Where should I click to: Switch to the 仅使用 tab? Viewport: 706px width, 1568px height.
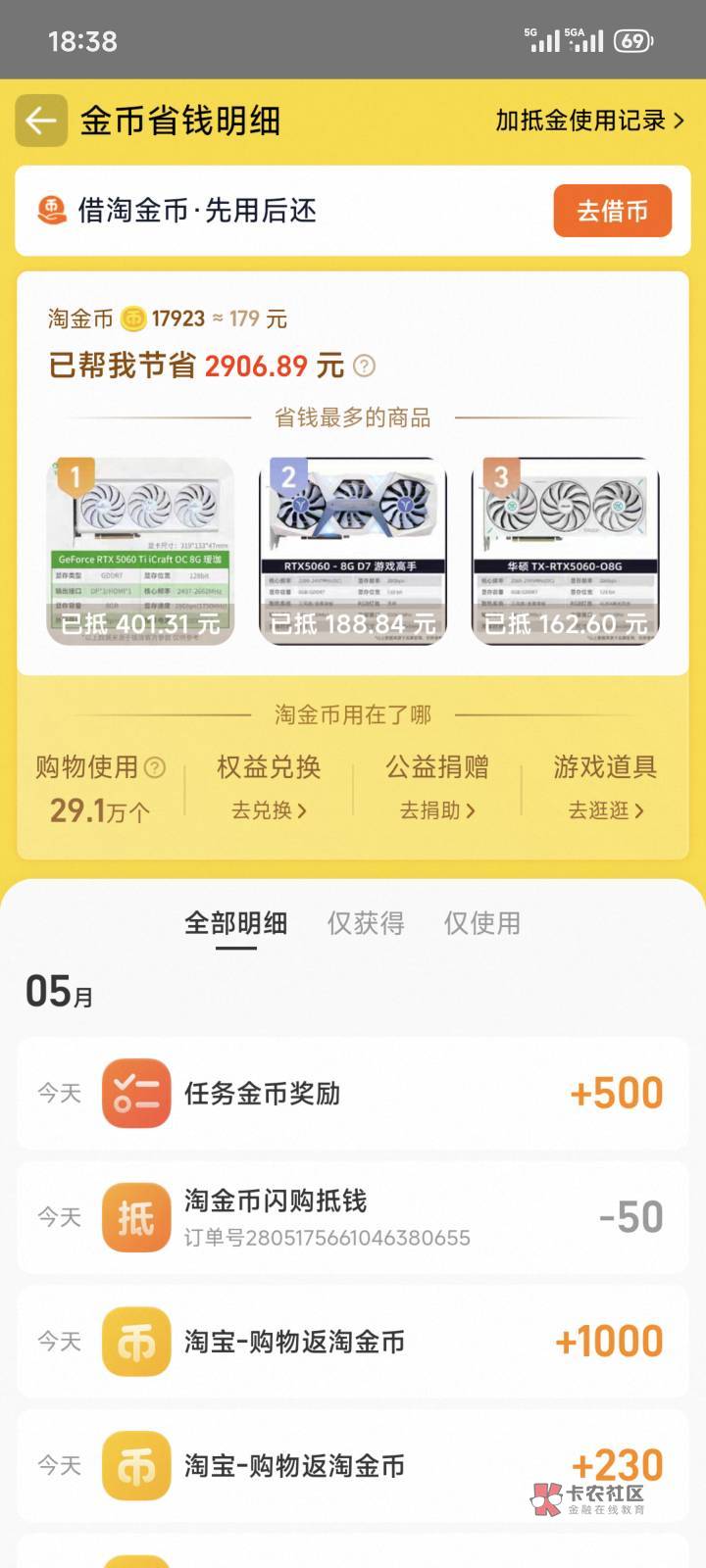coord(482,923)
